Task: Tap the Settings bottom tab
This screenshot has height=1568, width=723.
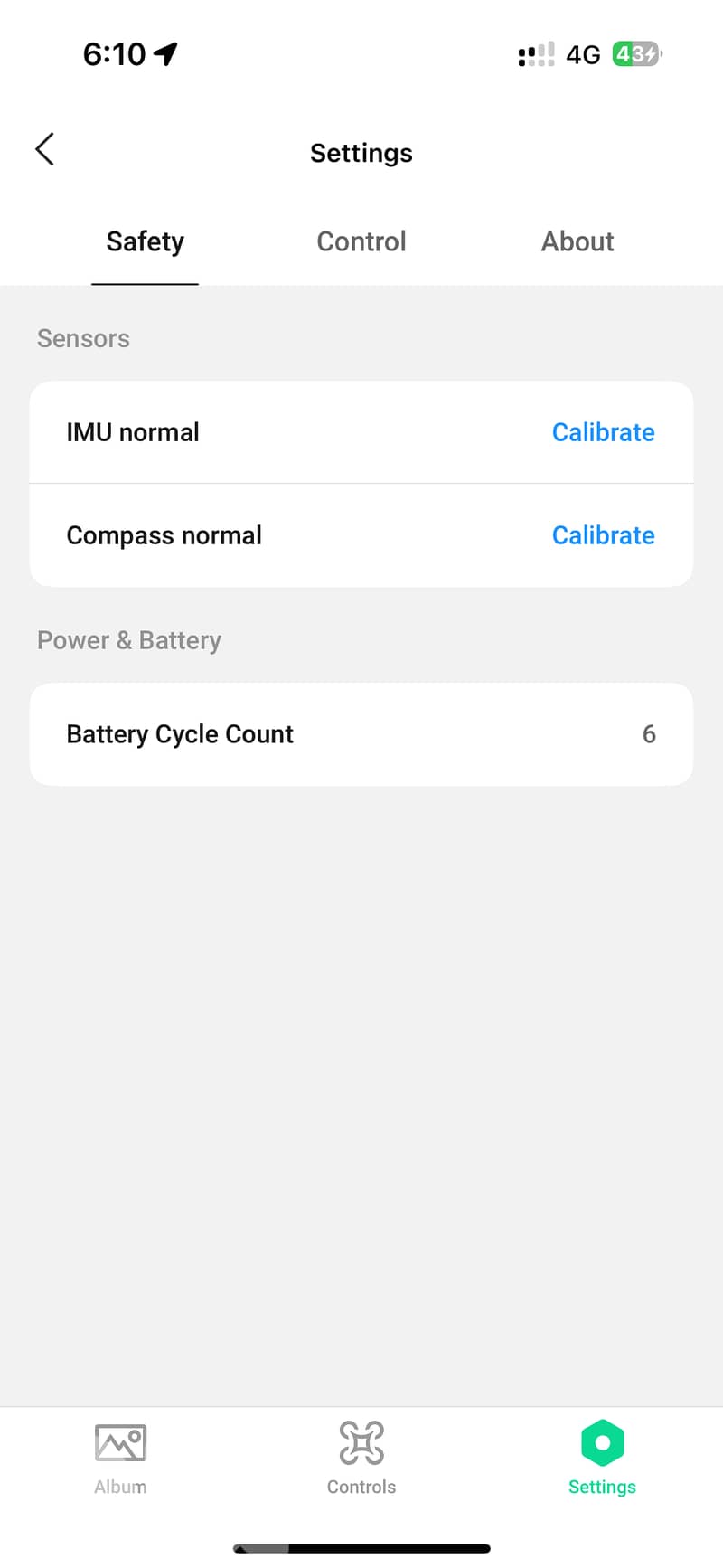Action: point(602,1458)
